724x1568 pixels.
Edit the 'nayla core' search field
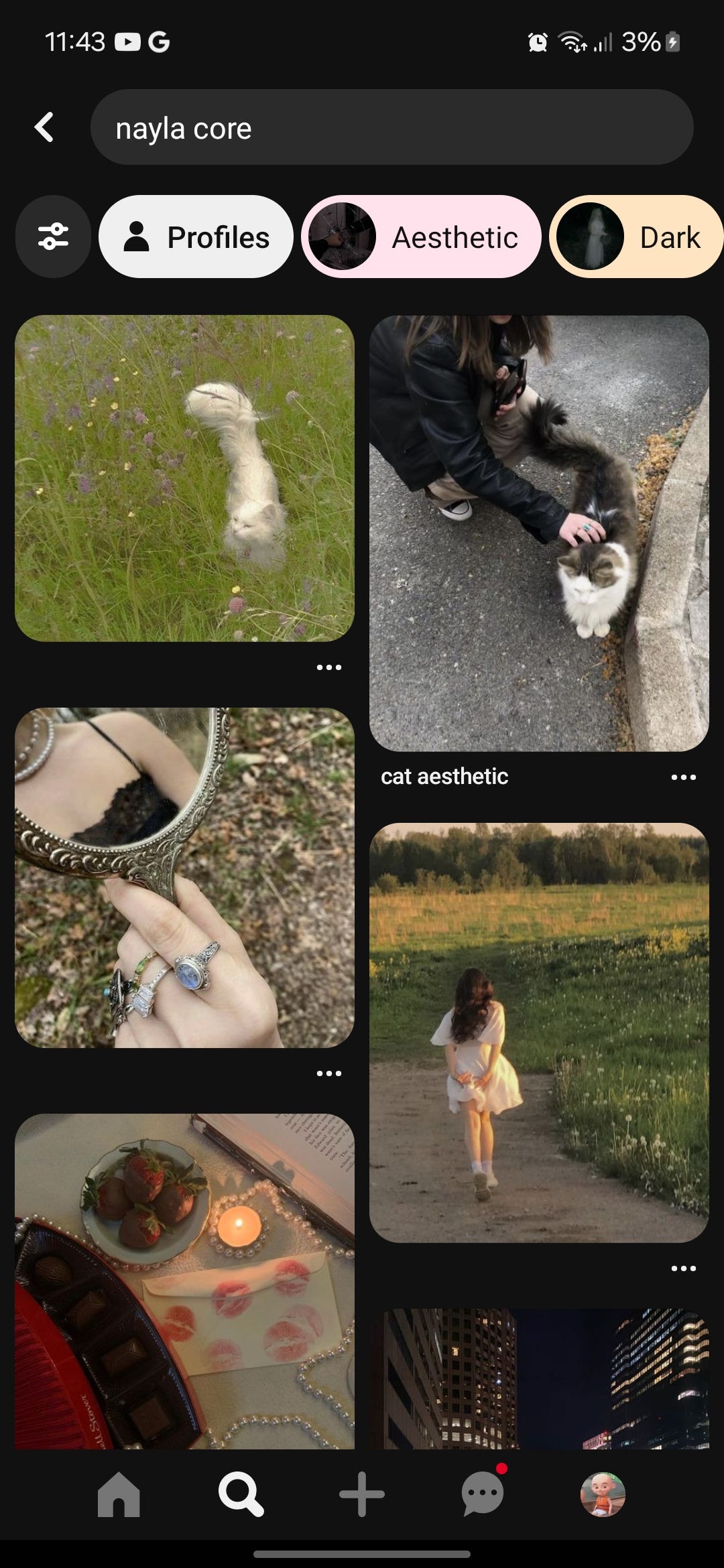(x=391, y=127)
